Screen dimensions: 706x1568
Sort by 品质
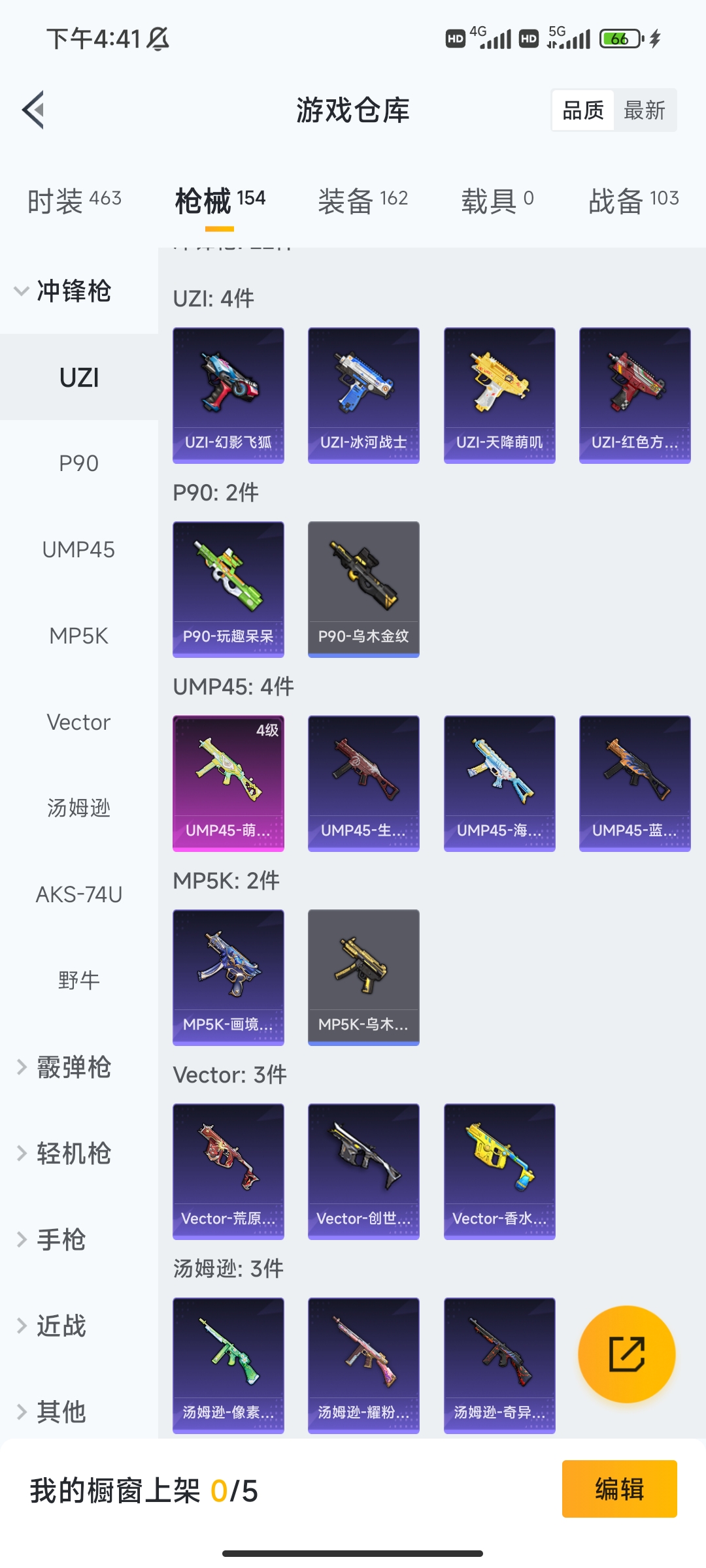point(583,110)
